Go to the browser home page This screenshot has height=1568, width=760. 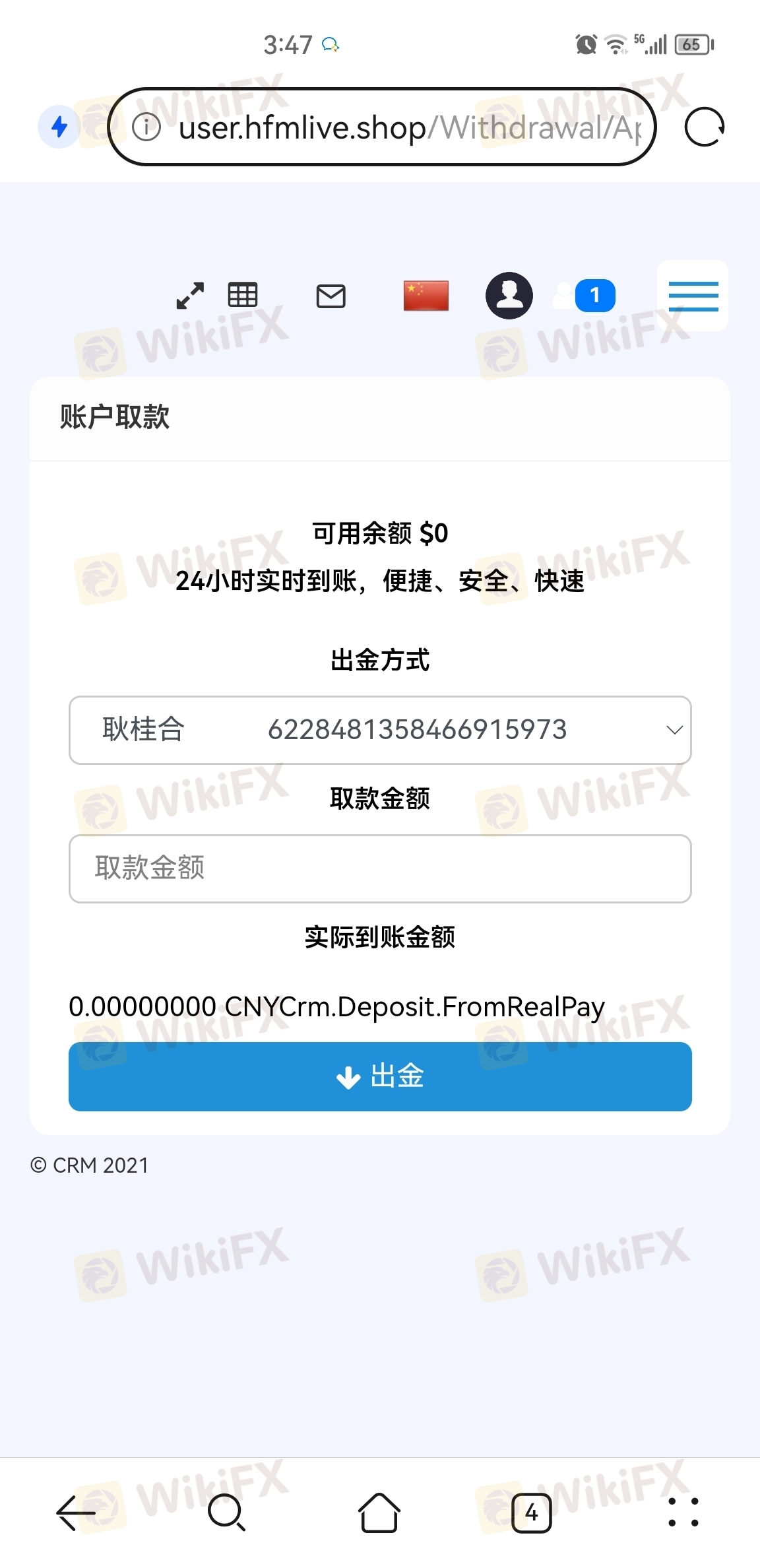click(x=379, y=1512)
